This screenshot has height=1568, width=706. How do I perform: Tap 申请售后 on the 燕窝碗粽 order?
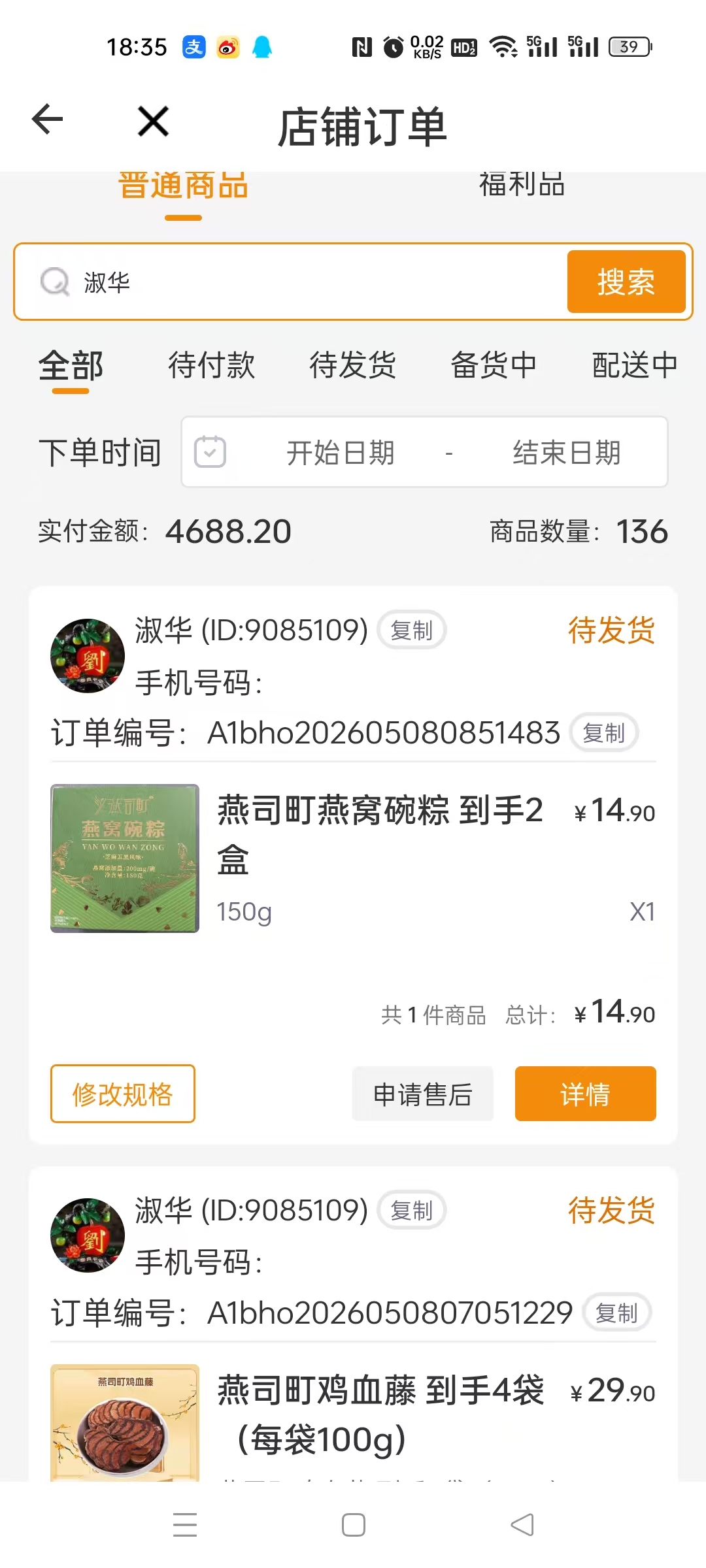point(423,1094)
